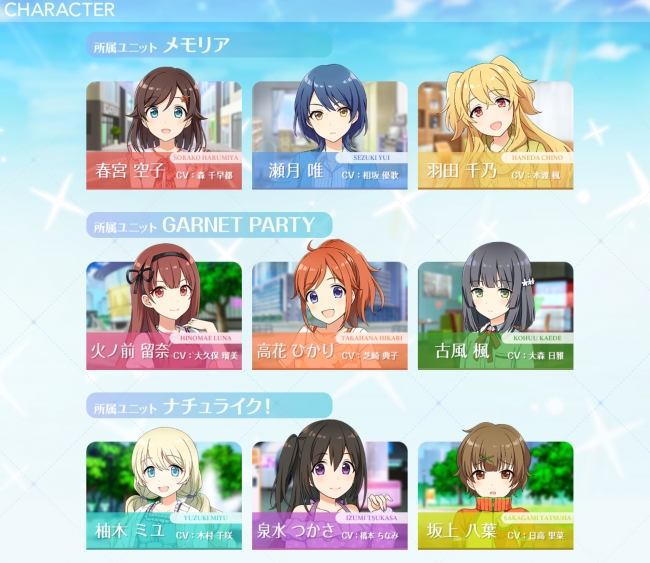Select the 羽田 千乃 character card
This screenshot has height=563, width=650.
(495, 135)
